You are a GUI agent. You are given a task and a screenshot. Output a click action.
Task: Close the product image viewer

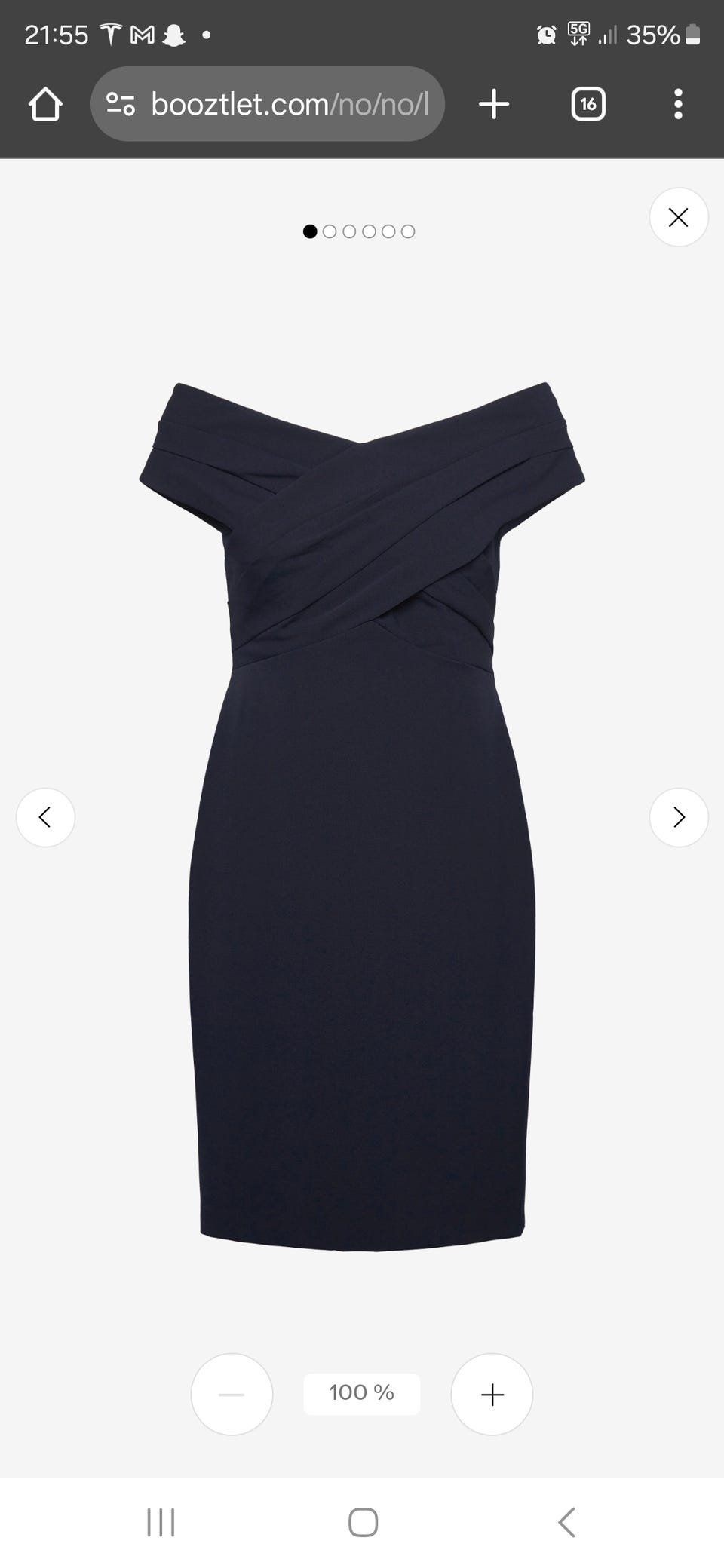(x=678, y=217)
